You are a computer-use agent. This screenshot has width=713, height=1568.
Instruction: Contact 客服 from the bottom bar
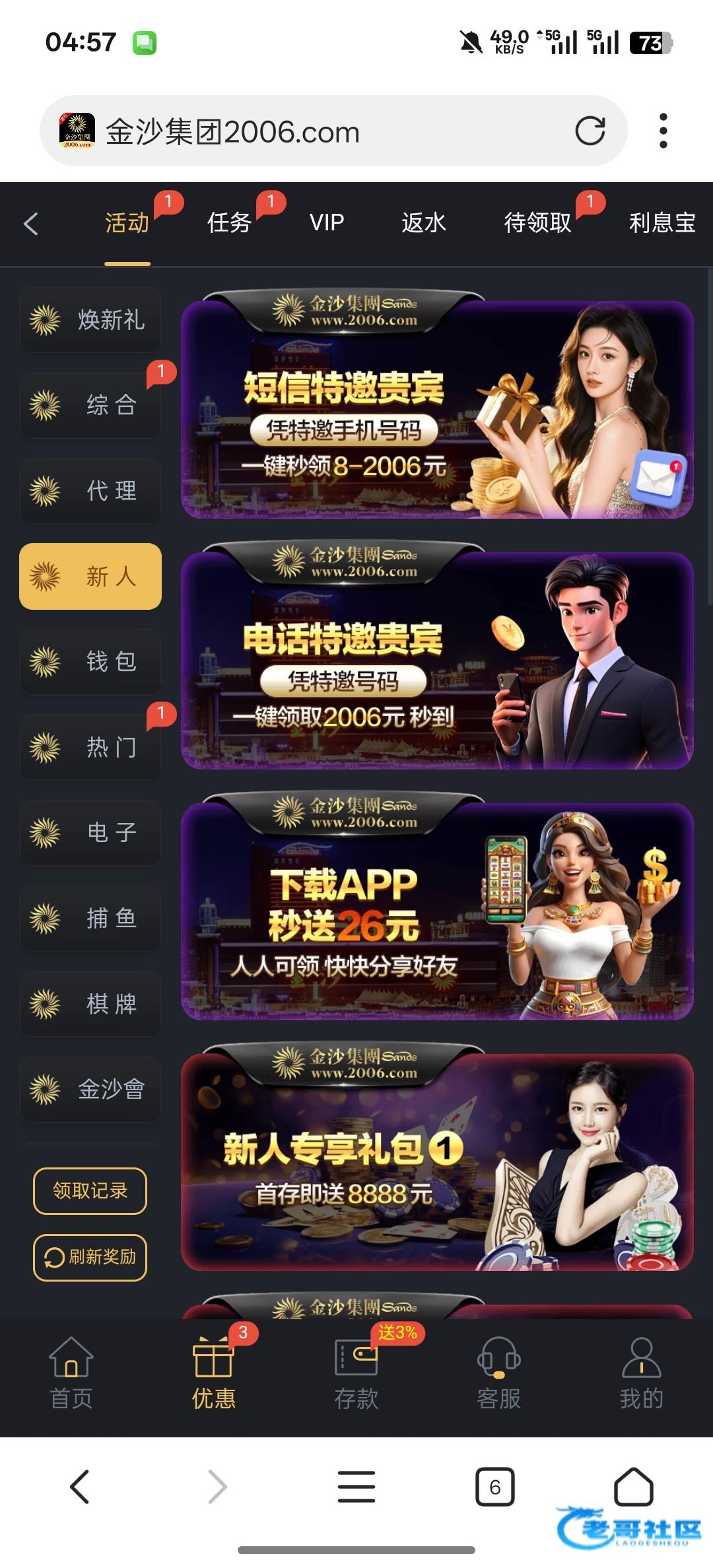click(x=499, y=1373)
